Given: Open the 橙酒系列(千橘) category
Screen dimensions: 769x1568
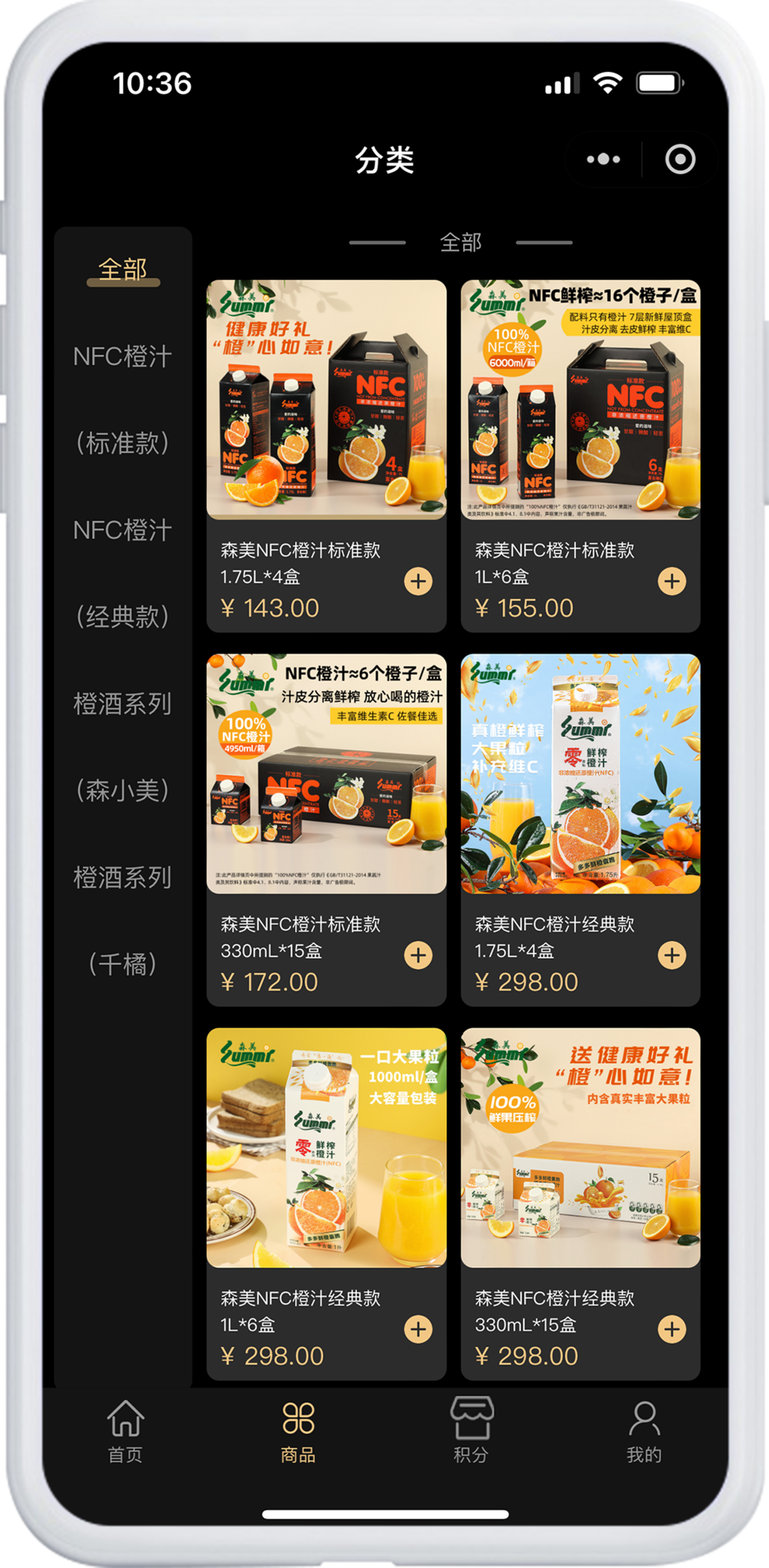Looking at the screenshot, I should [123, 920].
